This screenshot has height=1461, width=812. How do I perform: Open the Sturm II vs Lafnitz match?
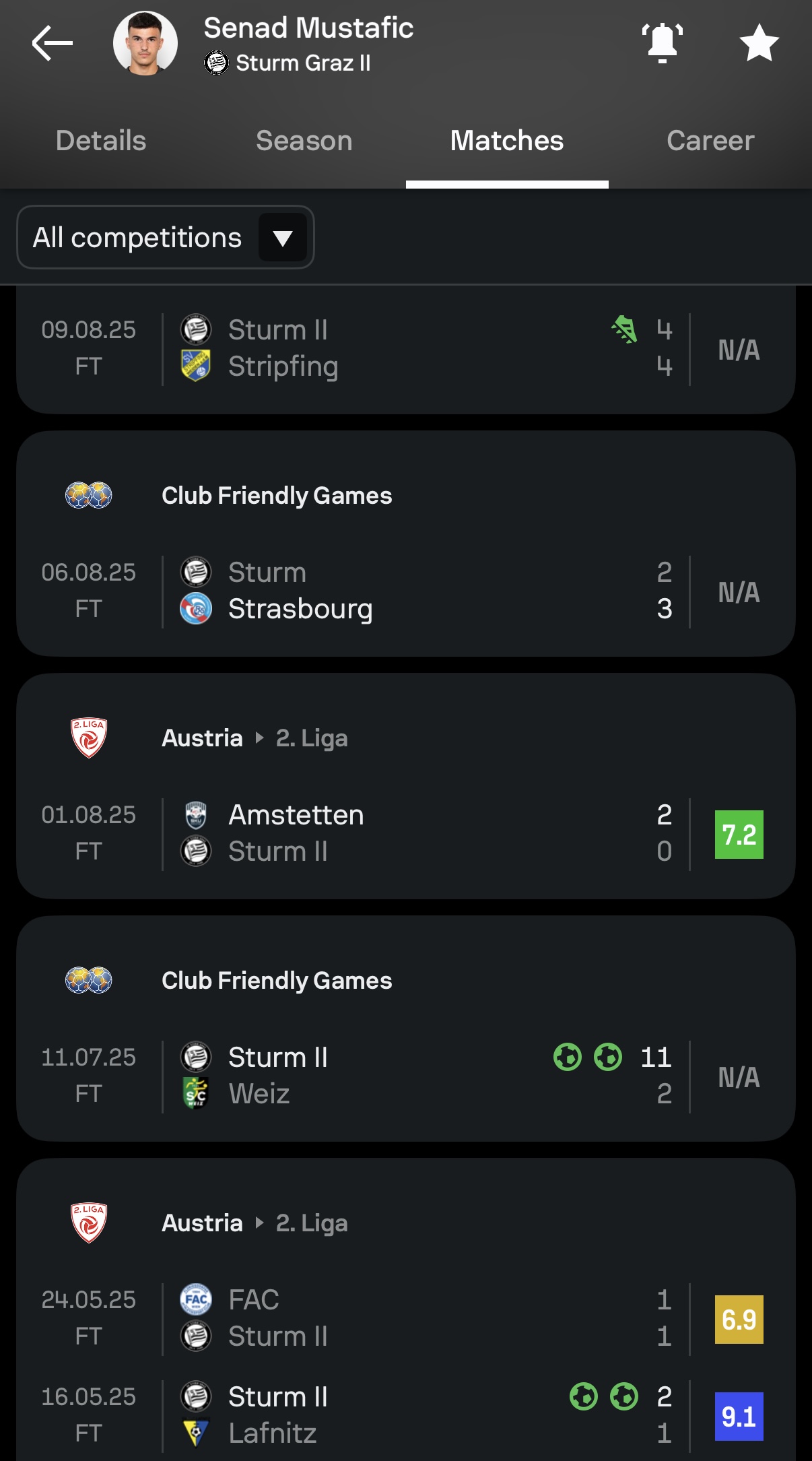[406, 1415]
